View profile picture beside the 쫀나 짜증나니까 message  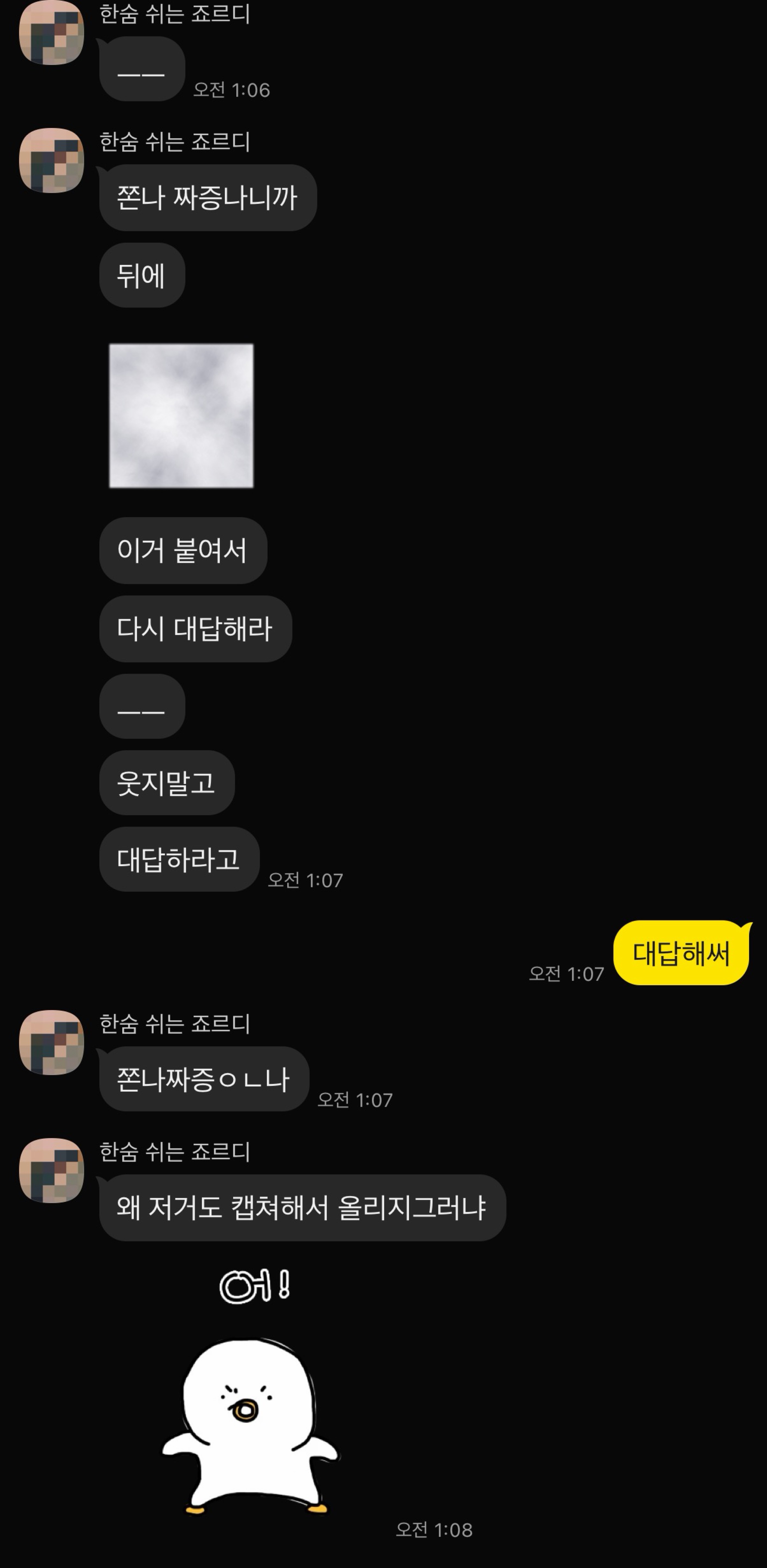pos(52,160)
